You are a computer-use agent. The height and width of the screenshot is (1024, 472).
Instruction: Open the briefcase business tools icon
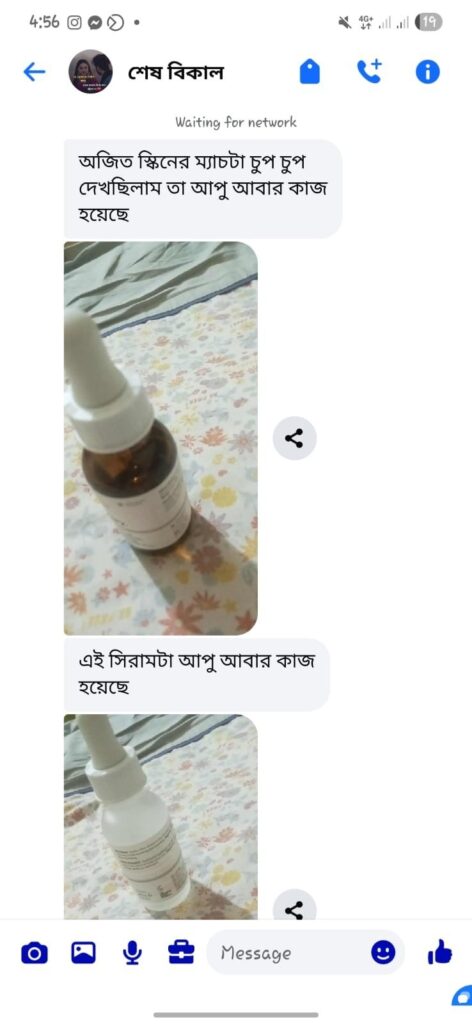(181, 953)
